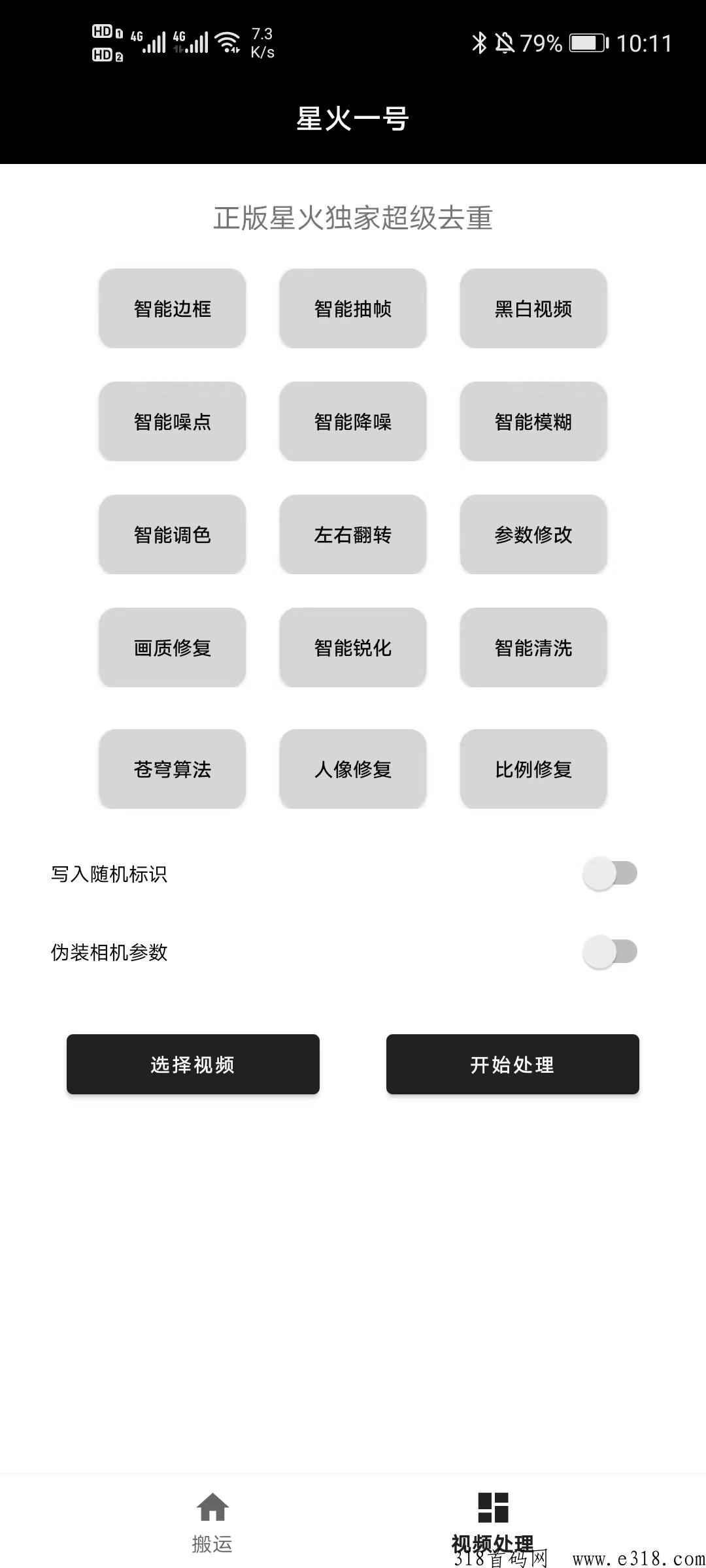The image size is (706, 1568).
Task: Choose 智能模糊
Action: 533,421
